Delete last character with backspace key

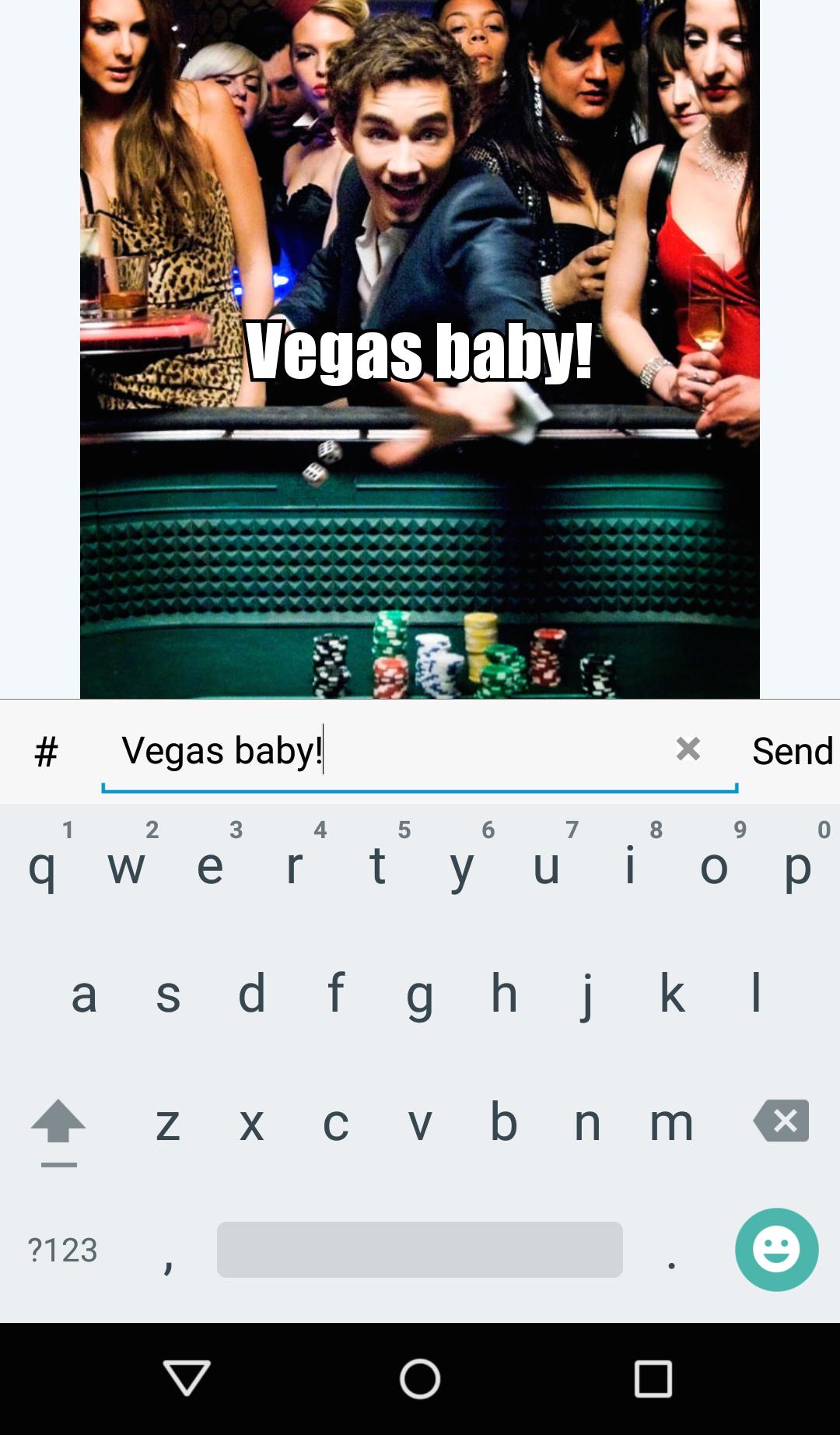(782, 1121)
